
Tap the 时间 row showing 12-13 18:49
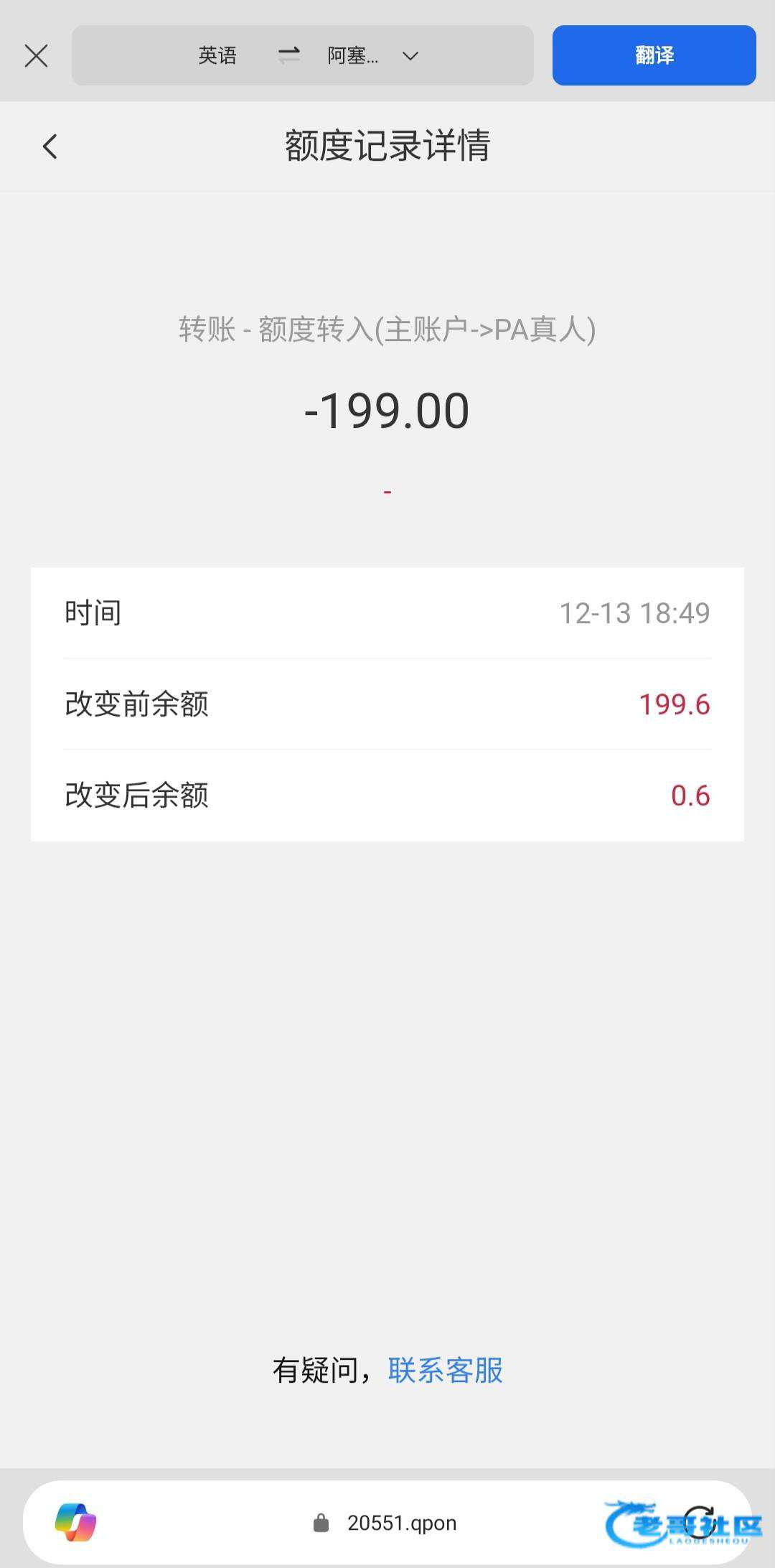[387, 613]
